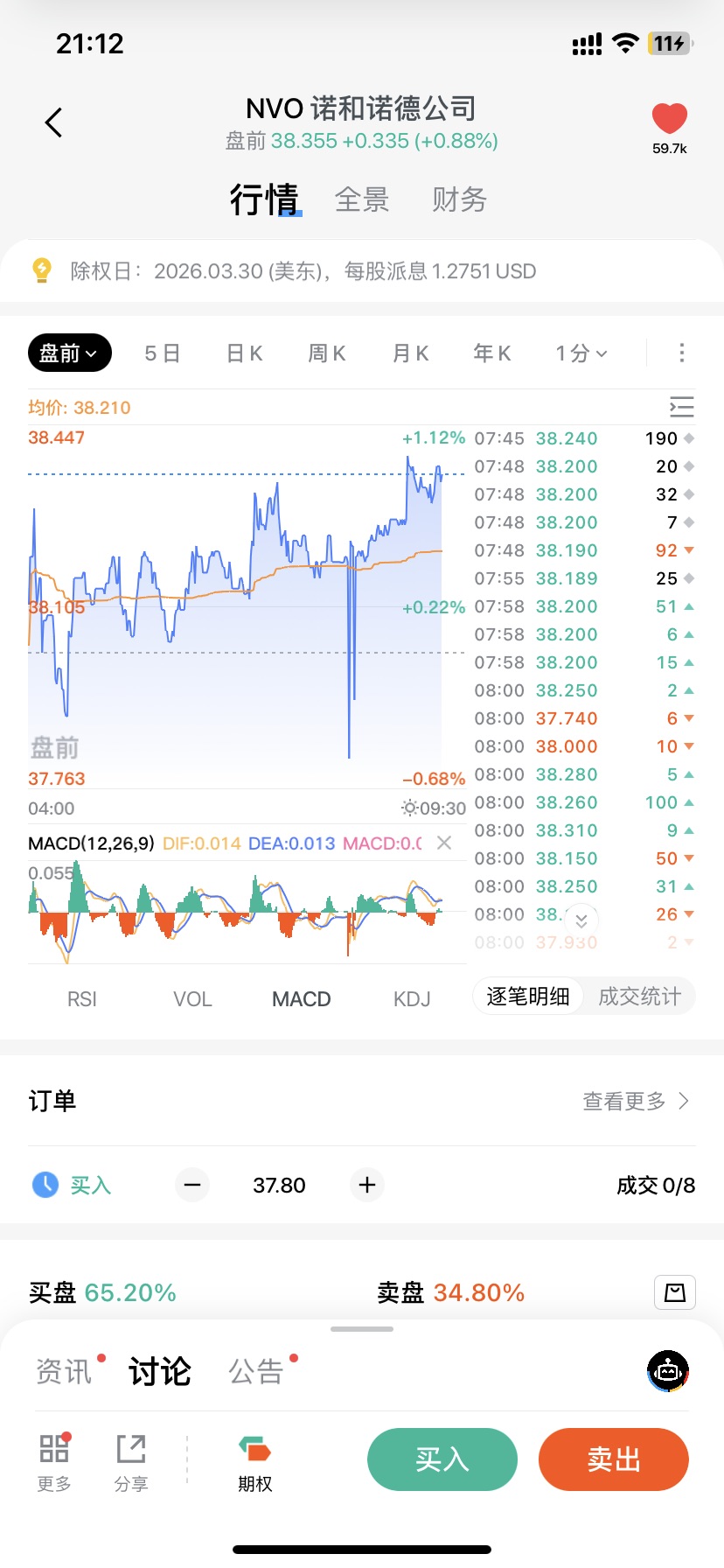Increase order price with plus button
Image resolution: width=724 pixels, height=1568 pixels.
tap(367, 1186)
